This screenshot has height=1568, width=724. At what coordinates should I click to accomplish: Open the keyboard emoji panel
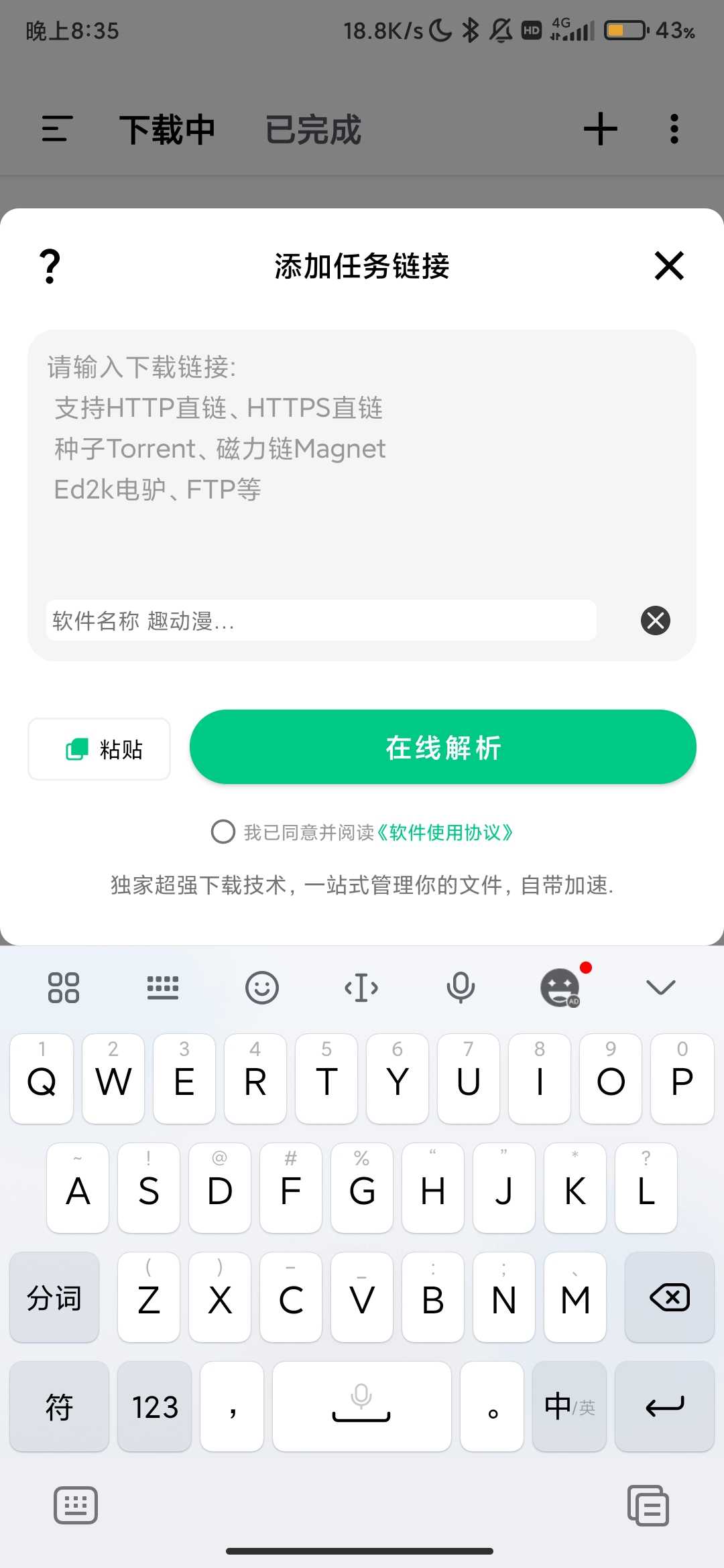261,988
